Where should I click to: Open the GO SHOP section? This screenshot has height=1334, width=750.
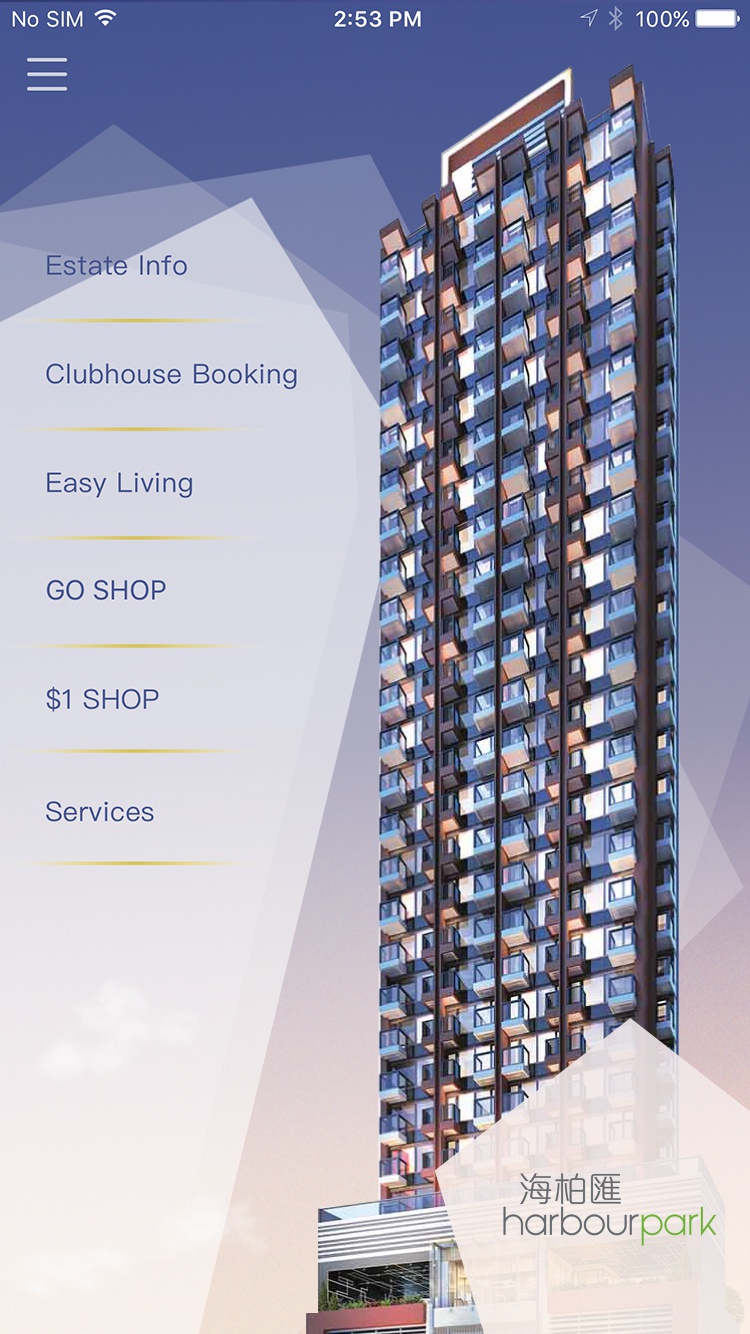tap(106, 591)
